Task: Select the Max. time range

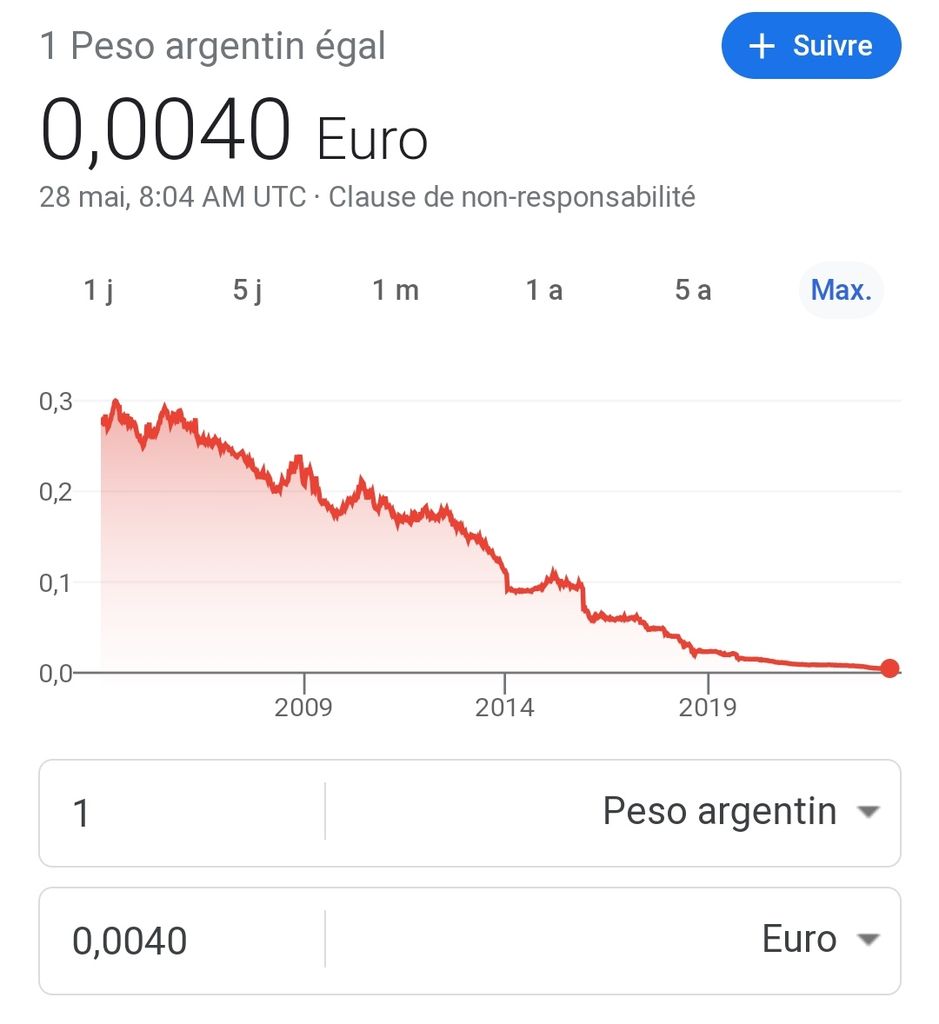Action: point(841,291)
